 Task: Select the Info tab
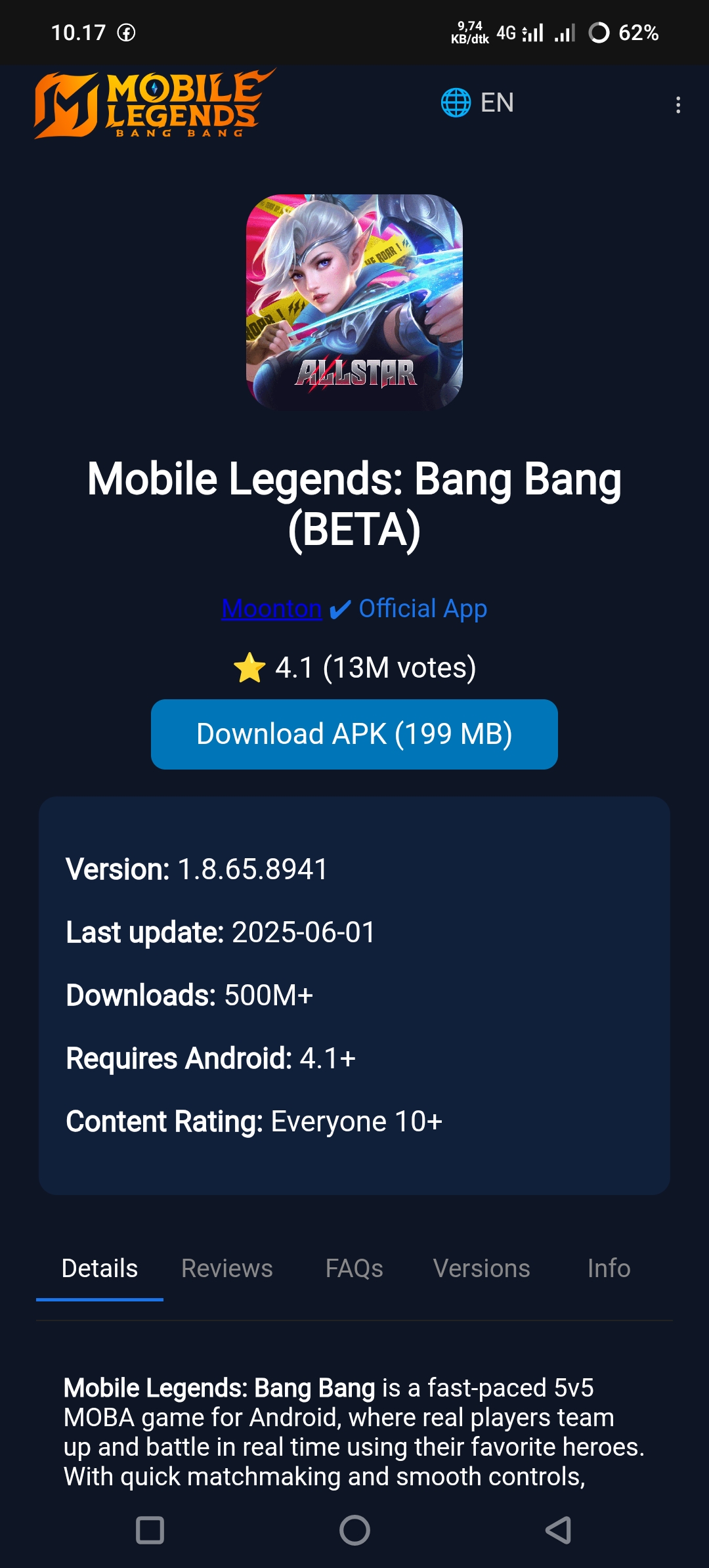(609, 1269)
